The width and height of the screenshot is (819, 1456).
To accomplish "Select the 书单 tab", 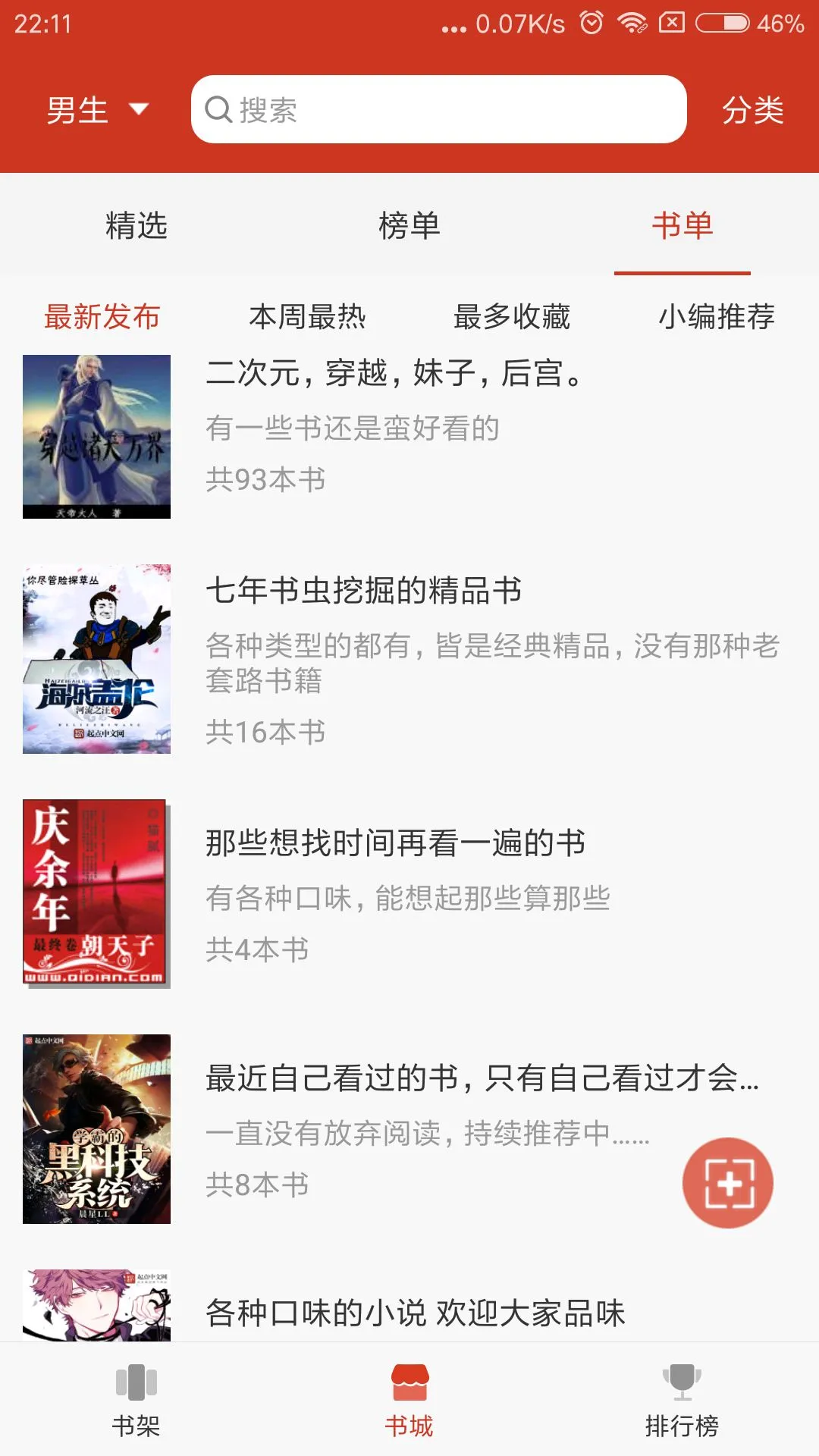I will click(x=682, y=226).
